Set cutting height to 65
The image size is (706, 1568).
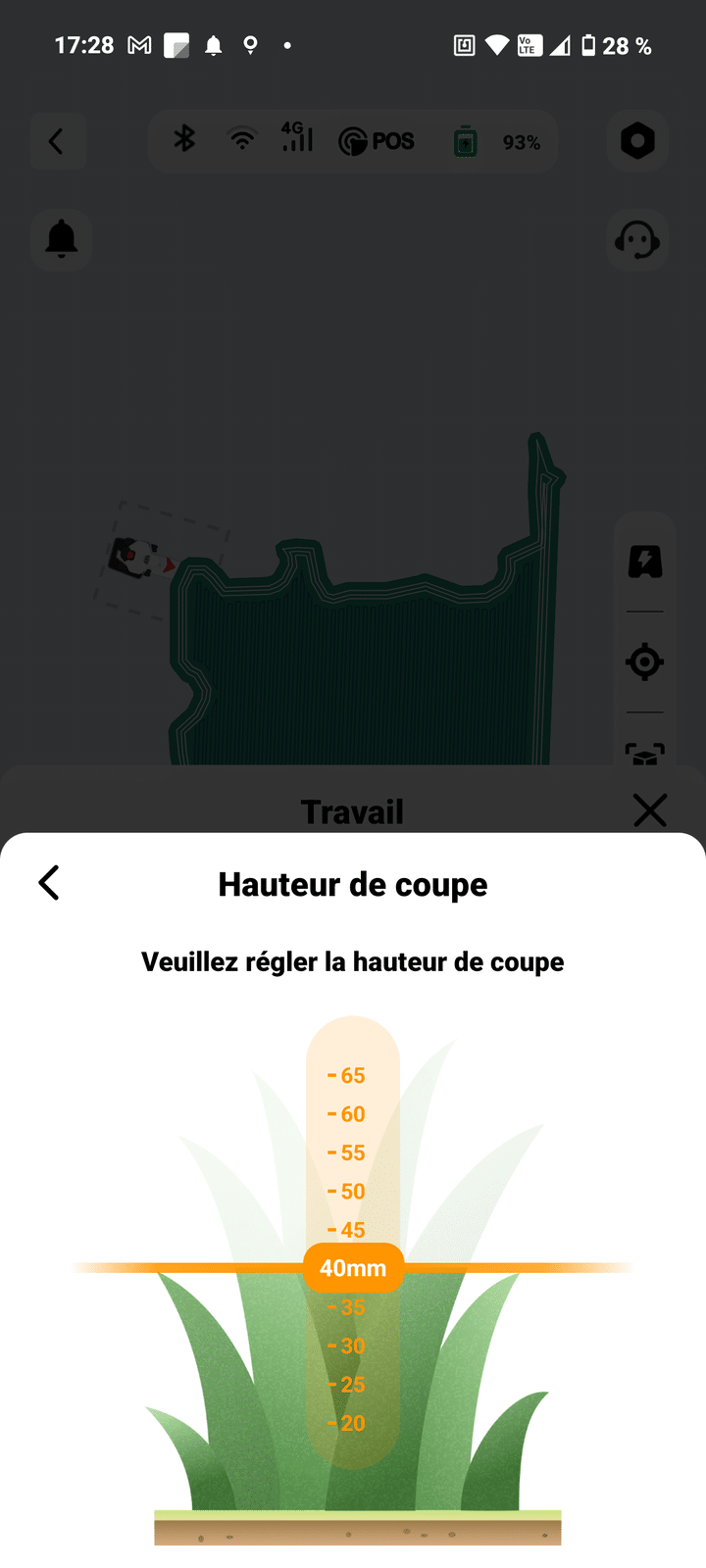(x=351, y=1075)
